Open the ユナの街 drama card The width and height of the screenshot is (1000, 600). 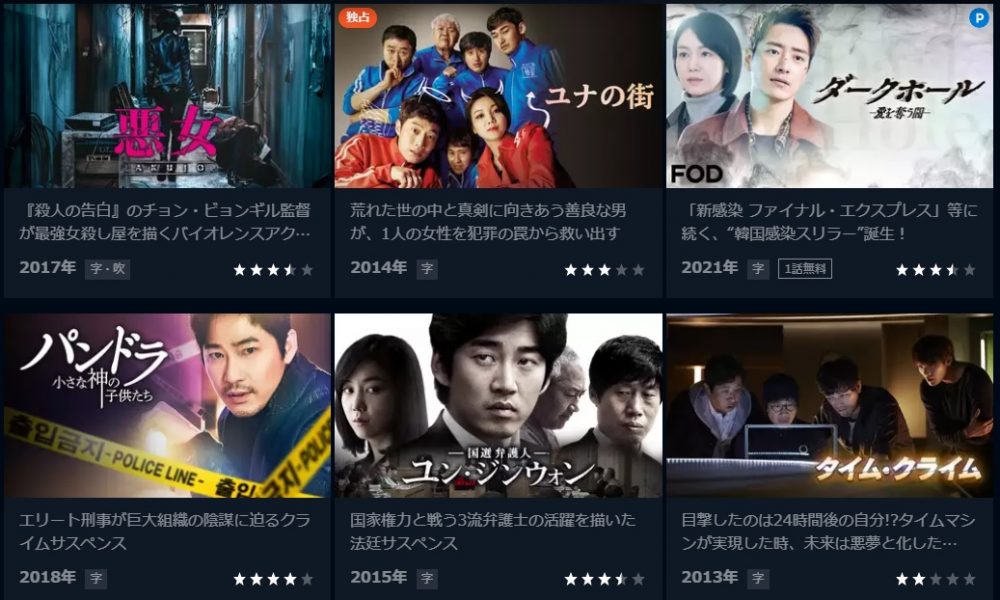pyautogui.click(x=498, y=96)
